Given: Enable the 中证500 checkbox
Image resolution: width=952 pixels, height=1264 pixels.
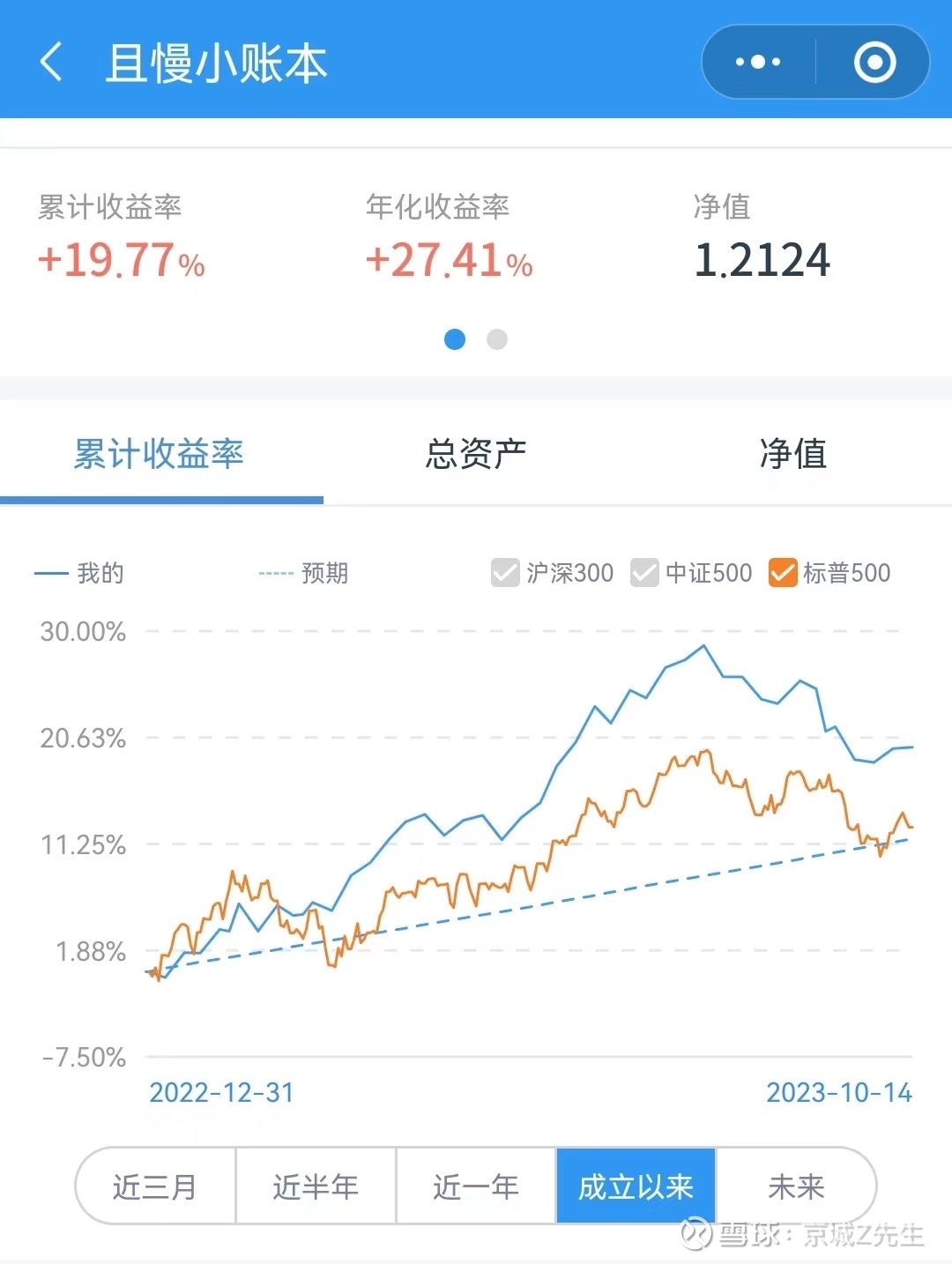Looking at the screenshot, I should 644,572.
